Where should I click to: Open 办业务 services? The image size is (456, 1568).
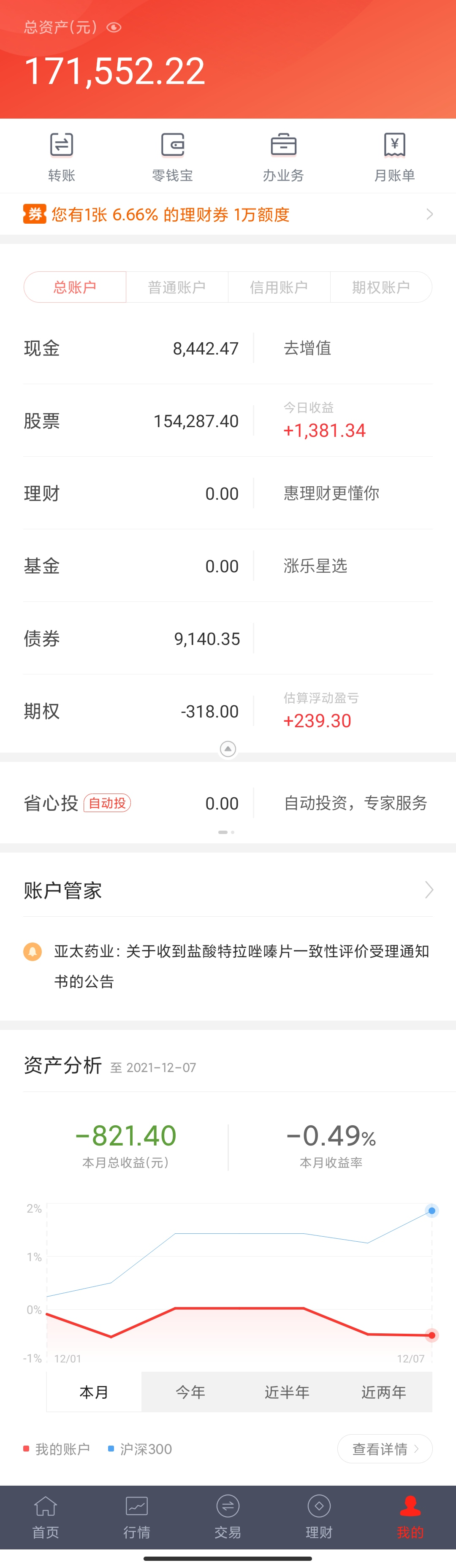click(x=283, y=157)
